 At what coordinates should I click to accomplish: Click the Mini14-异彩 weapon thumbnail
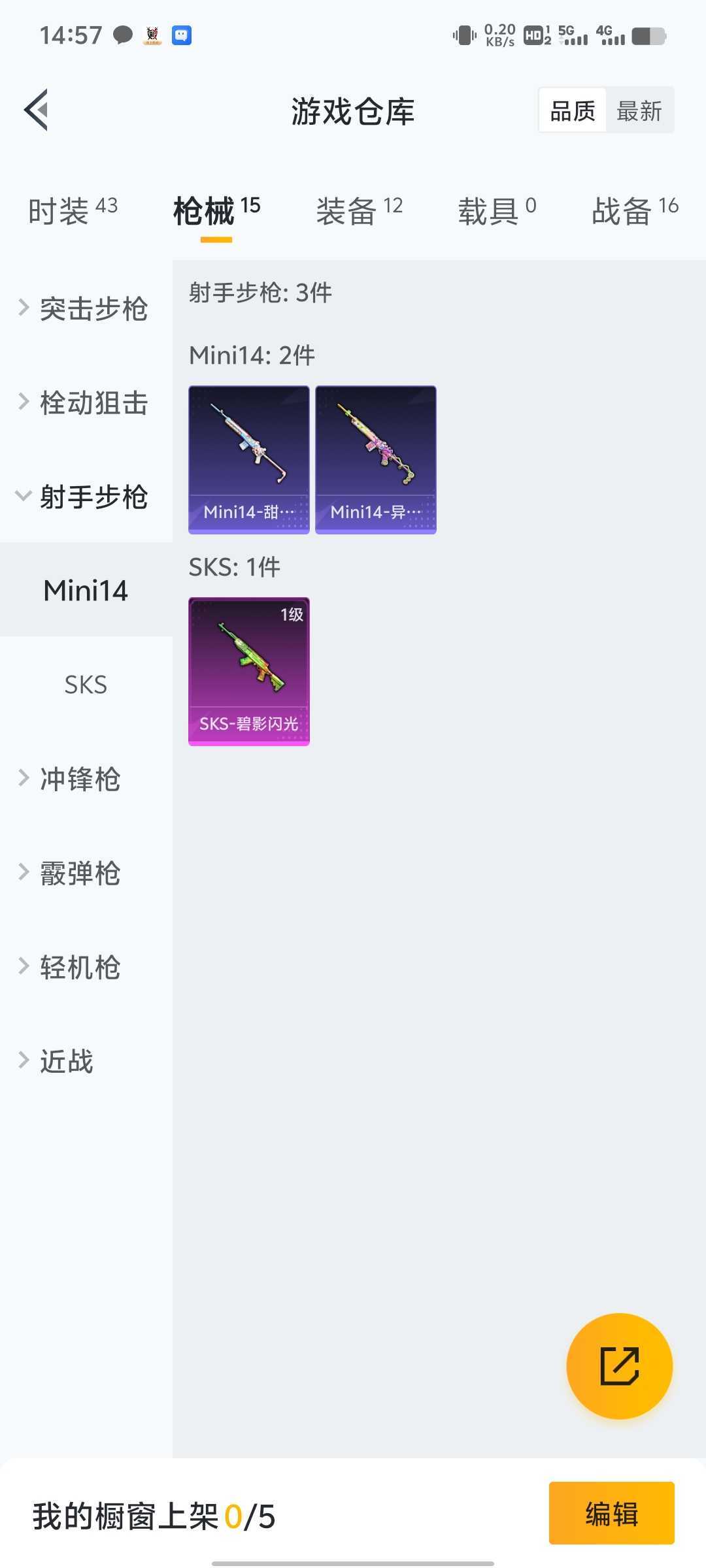[x=376, y=457]
